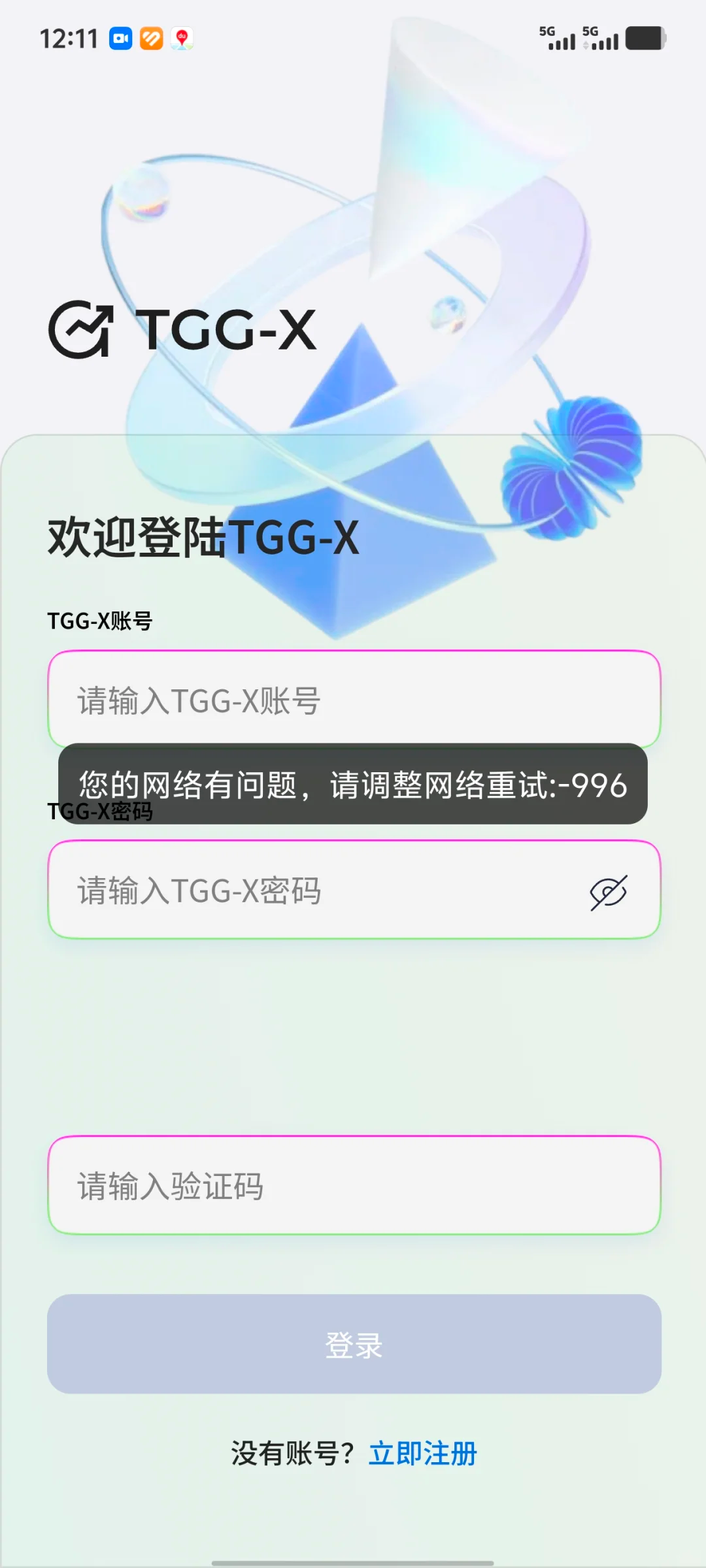Screen dimensions: 706x1568
Task: Tap the 请输入验证码 verification code field
Action: click(x=353, y=1186)
